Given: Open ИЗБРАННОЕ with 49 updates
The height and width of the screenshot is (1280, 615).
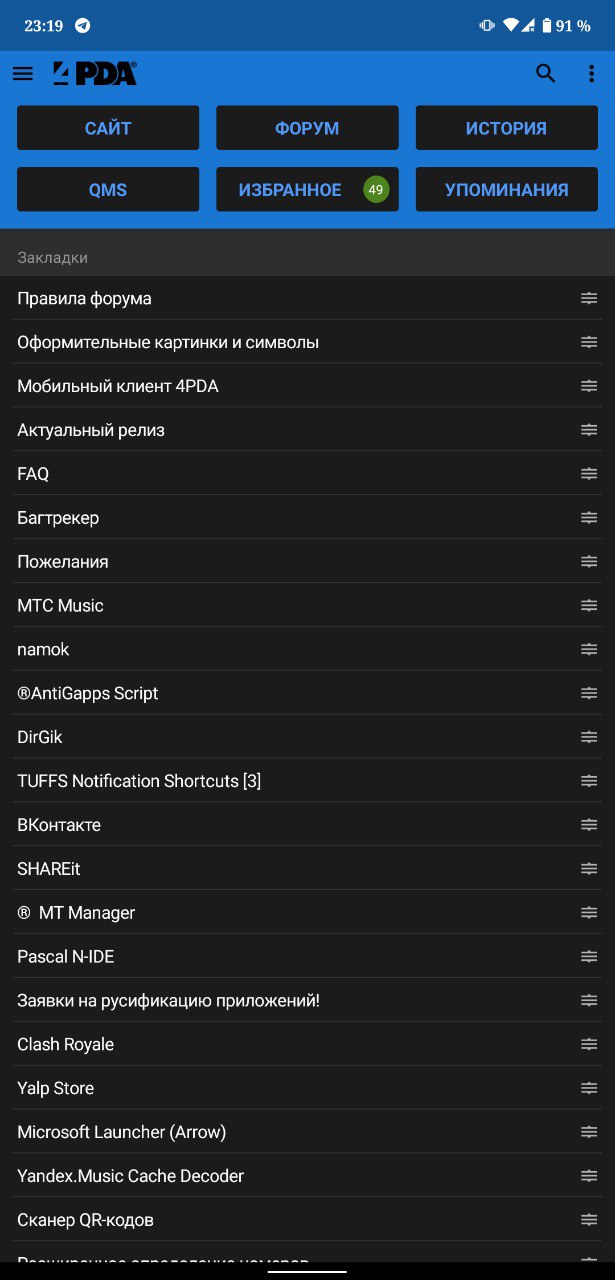Looking at the screenshot, I should click(x=307, y=189).
